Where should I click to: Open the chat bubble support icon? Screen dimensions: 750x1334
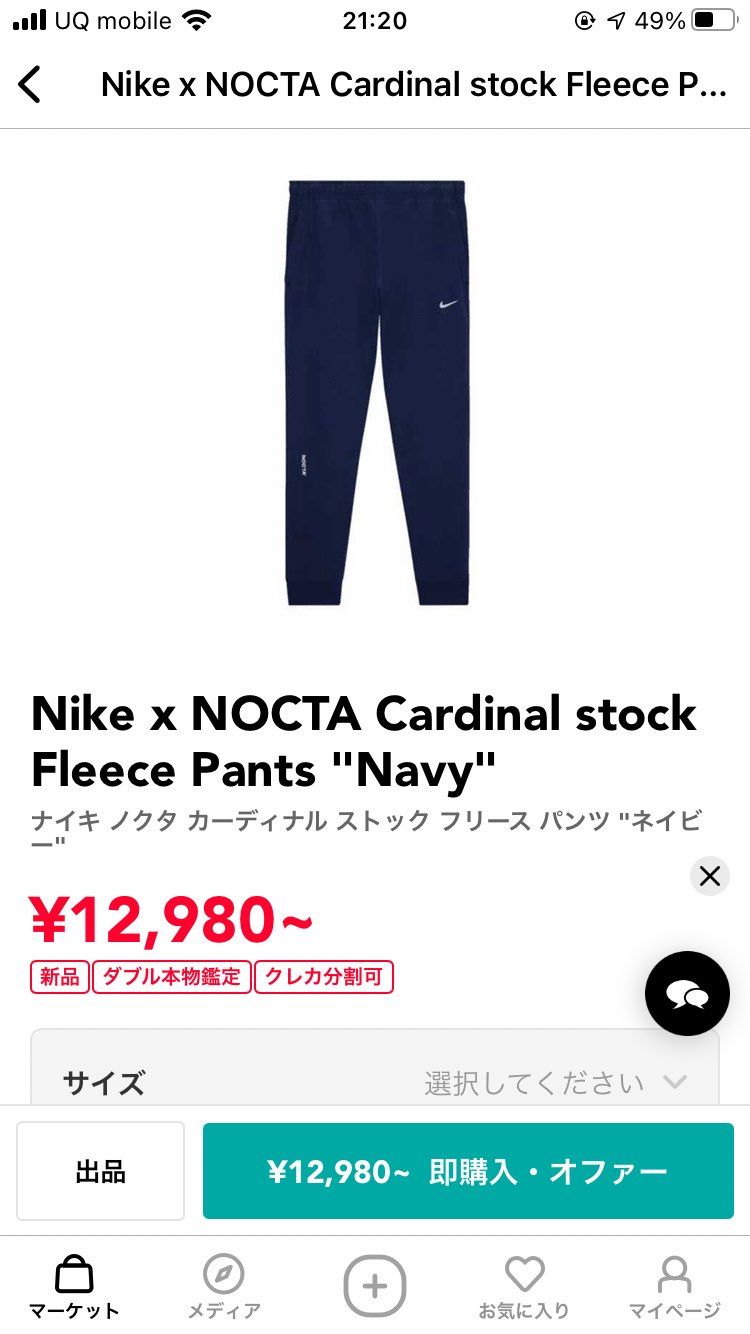click(x=687, y=994)
